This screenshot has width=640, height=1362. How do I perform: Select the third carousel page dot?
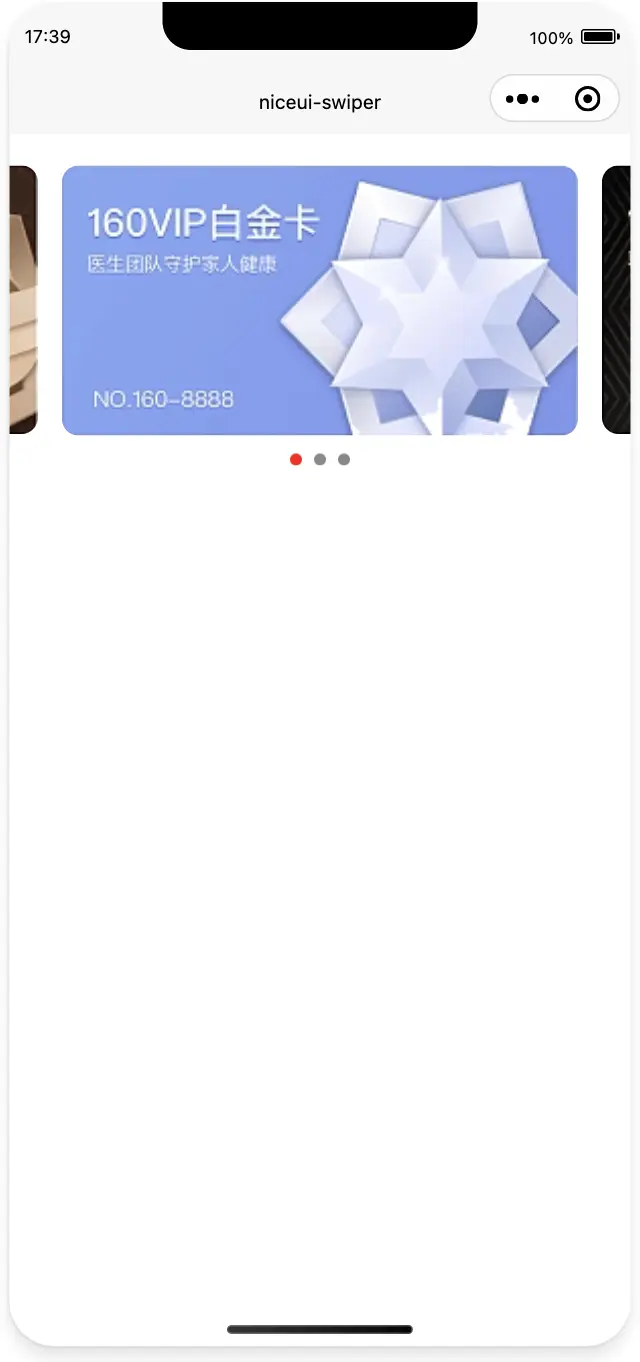click(344, 460)
